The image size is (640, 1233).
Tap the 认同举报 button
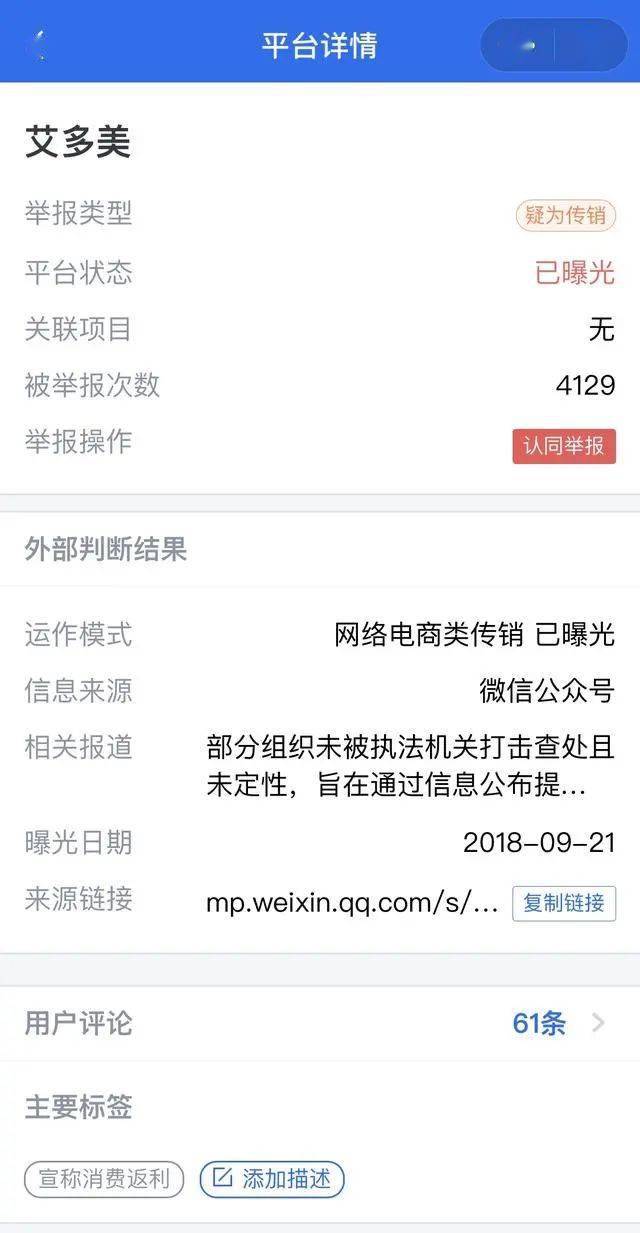(x=564, y=446)
